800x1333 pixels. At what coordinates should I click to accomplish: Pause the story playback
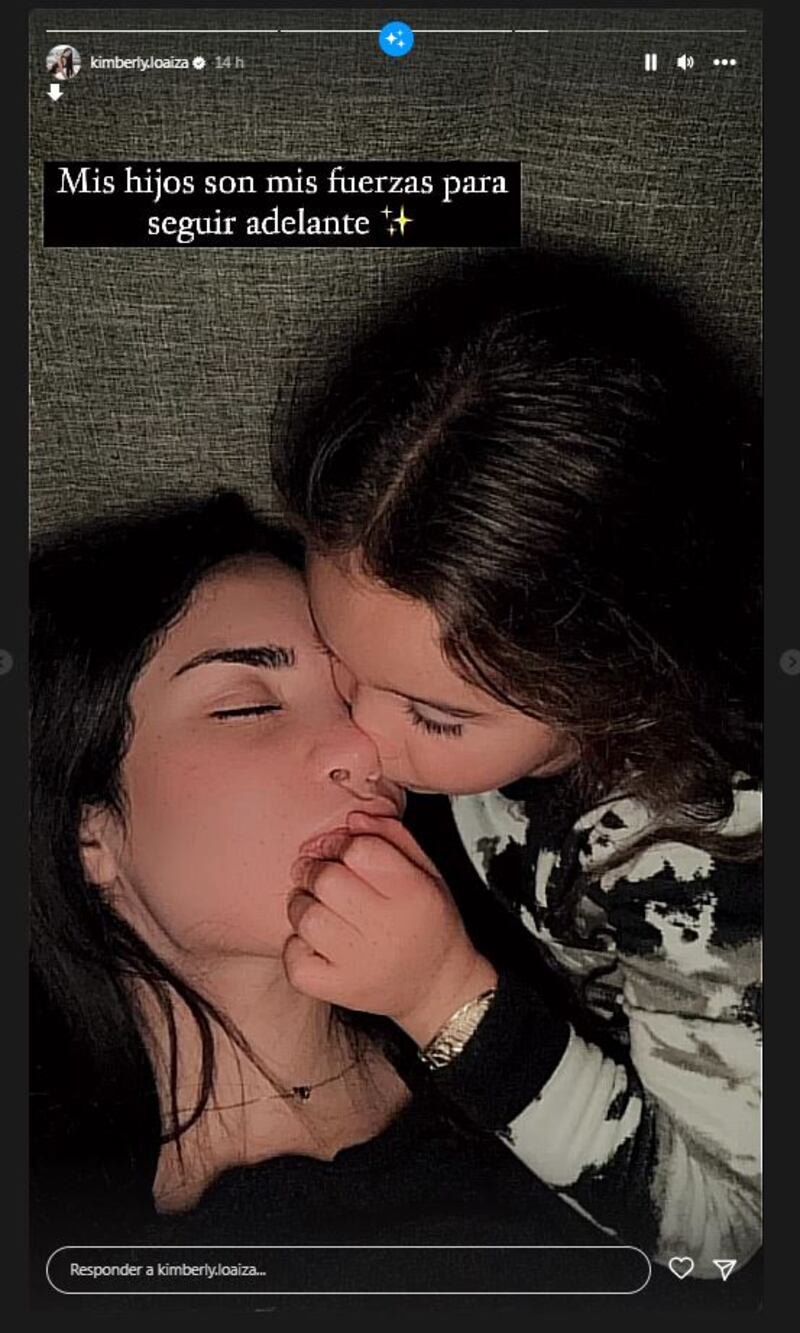651,62
